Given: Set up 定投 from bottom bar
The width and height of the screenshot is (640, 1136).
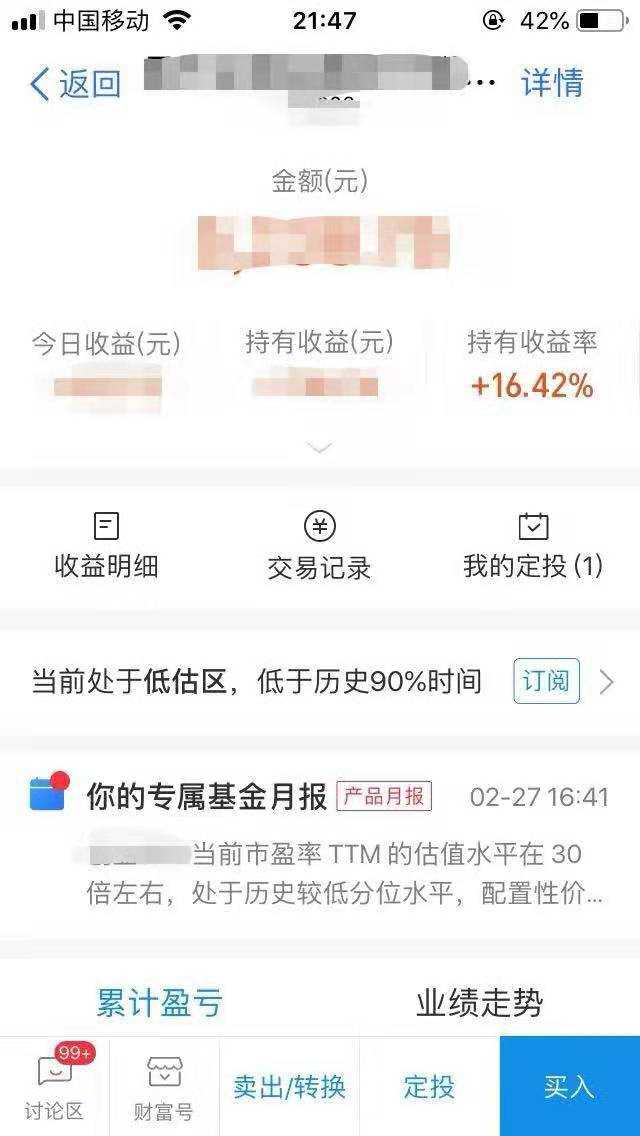Looking at the screenshot, I should coord(429,1087).
